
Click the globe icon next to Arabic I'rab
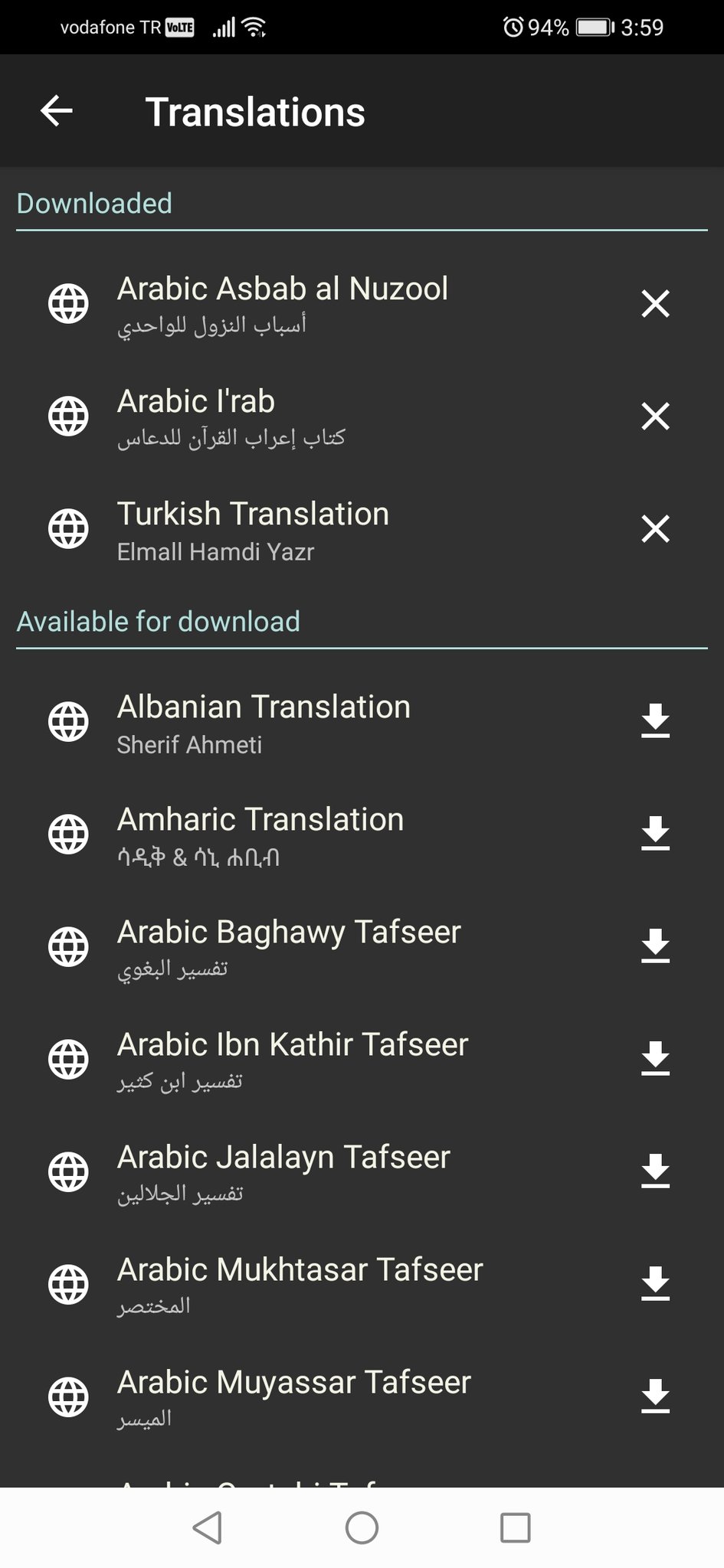67,416
